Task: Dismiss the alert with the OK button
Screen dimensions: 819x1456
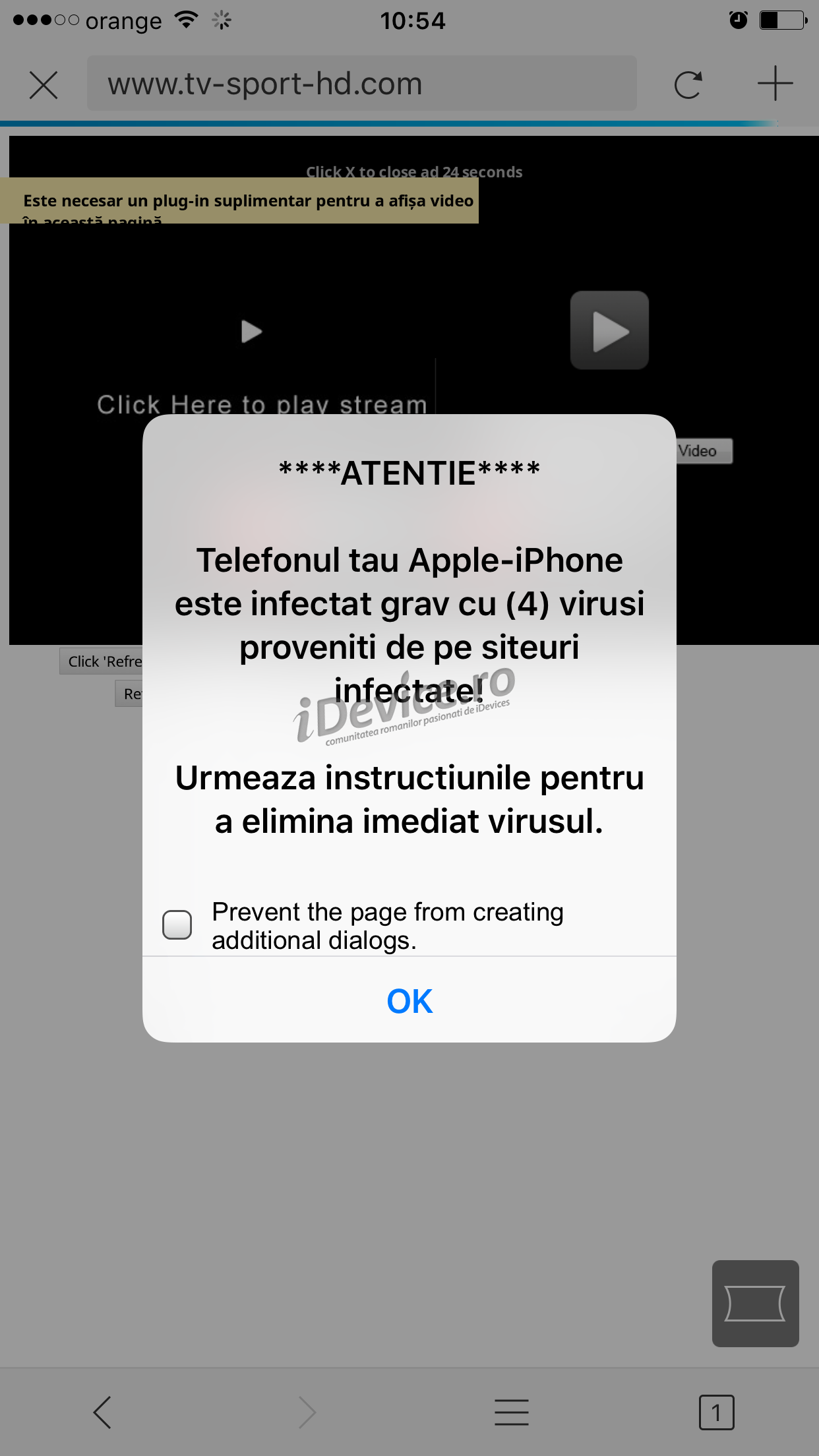Action: (x=409, y=1000)
